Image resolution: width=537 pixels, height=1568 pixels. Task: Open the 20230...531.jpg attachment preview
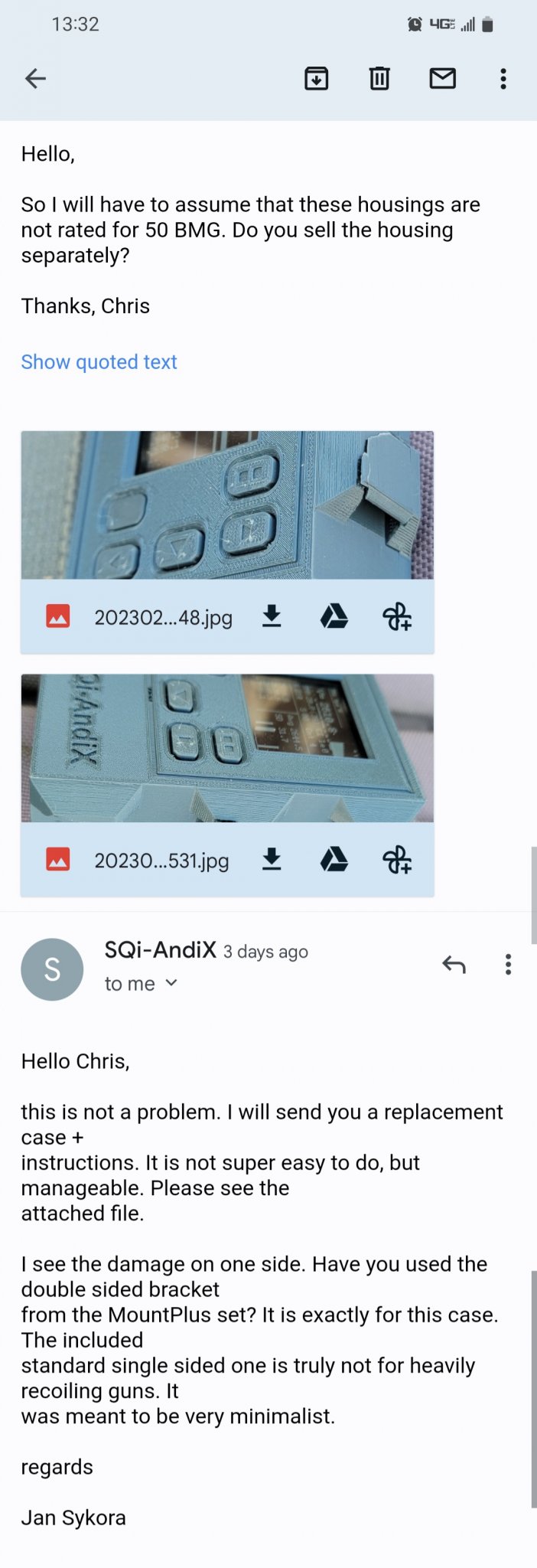coord(226,748)
